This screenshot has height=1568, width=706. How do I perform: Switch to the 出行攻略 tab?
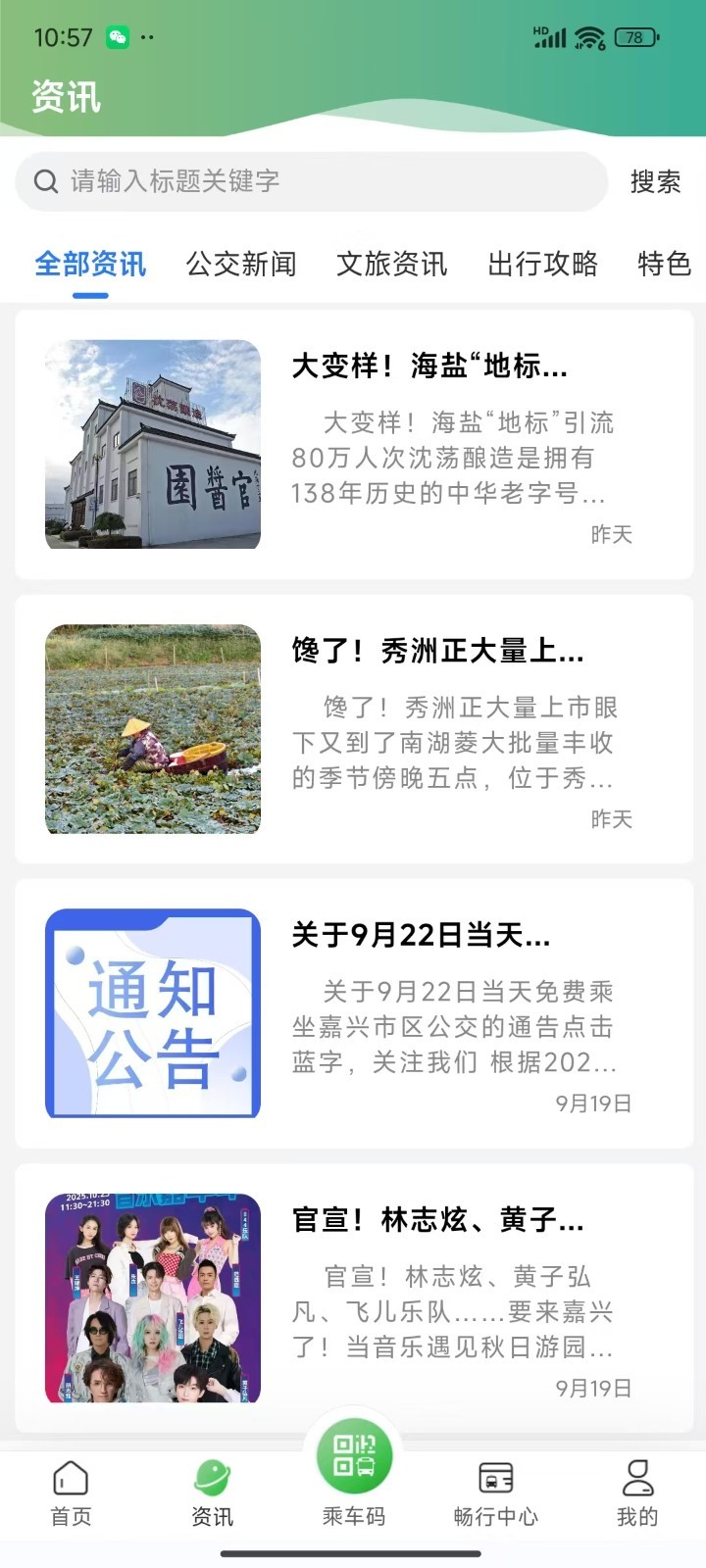pyautogui.click(x=543, y=264)
